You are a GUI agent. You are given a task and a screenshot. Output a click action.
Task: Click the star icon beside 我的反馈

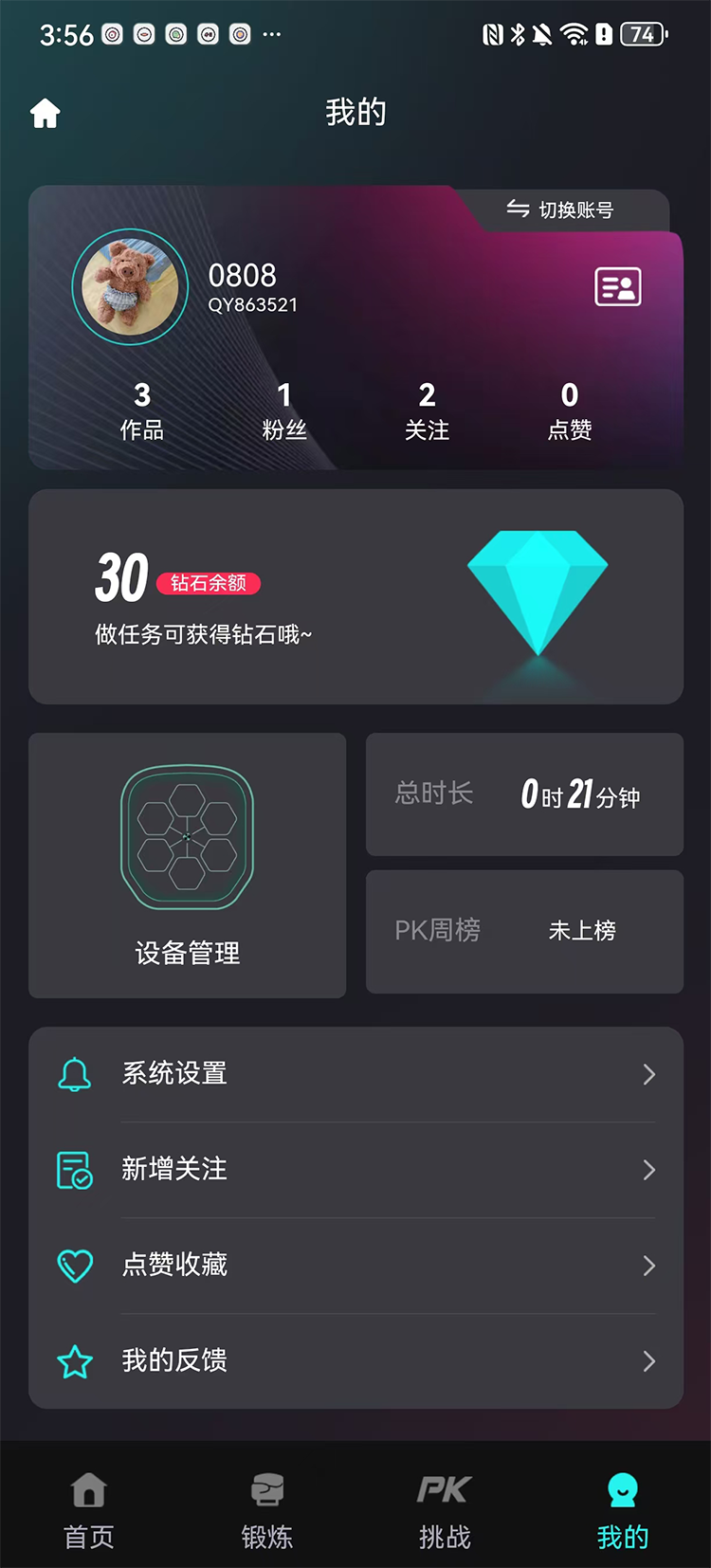pyautogui.click(x=75, y=1360)
